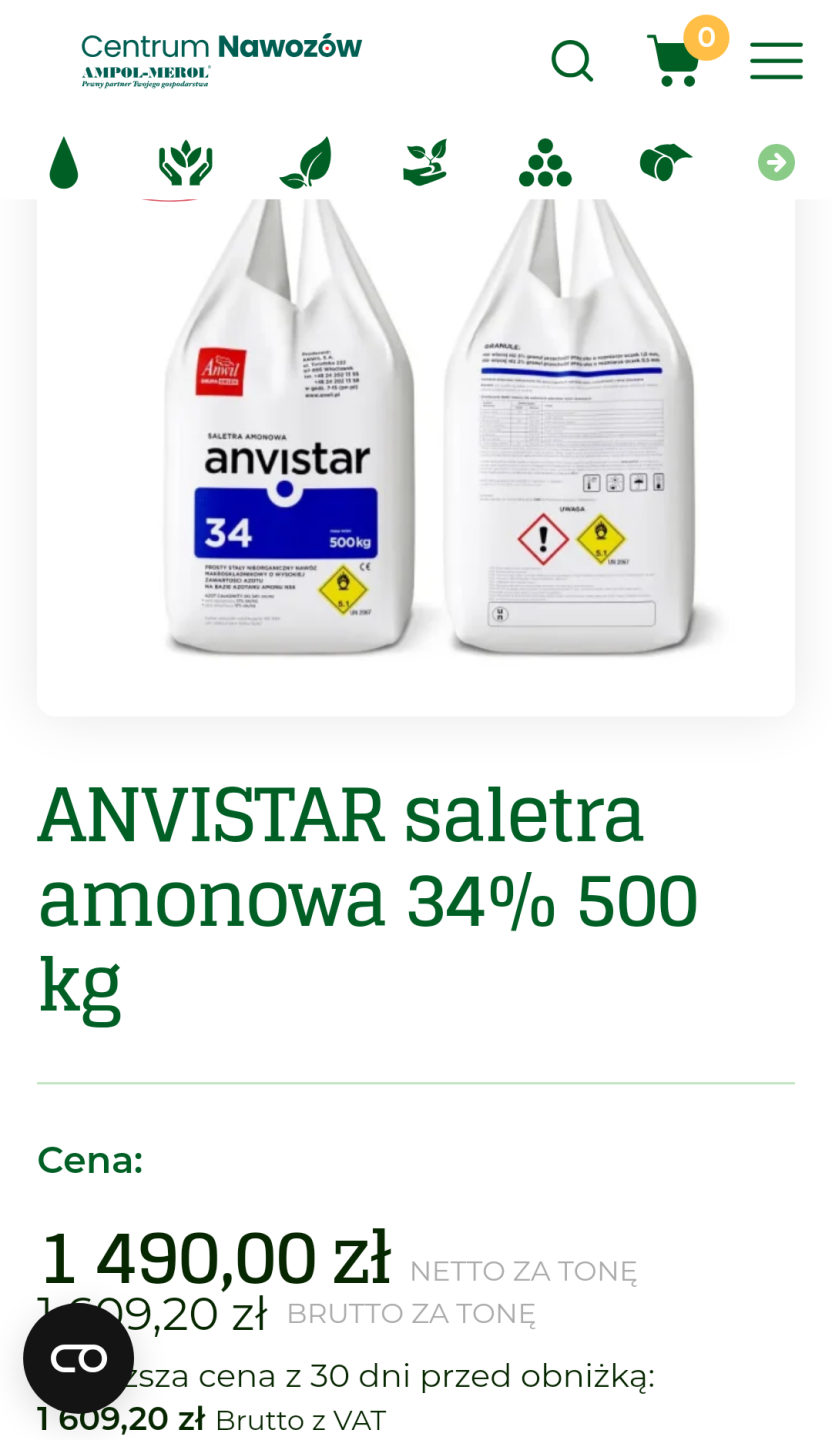Viewport: 832px width, 1440px height.
Task: Select the granules pile category icon
Action: (545, 162)
